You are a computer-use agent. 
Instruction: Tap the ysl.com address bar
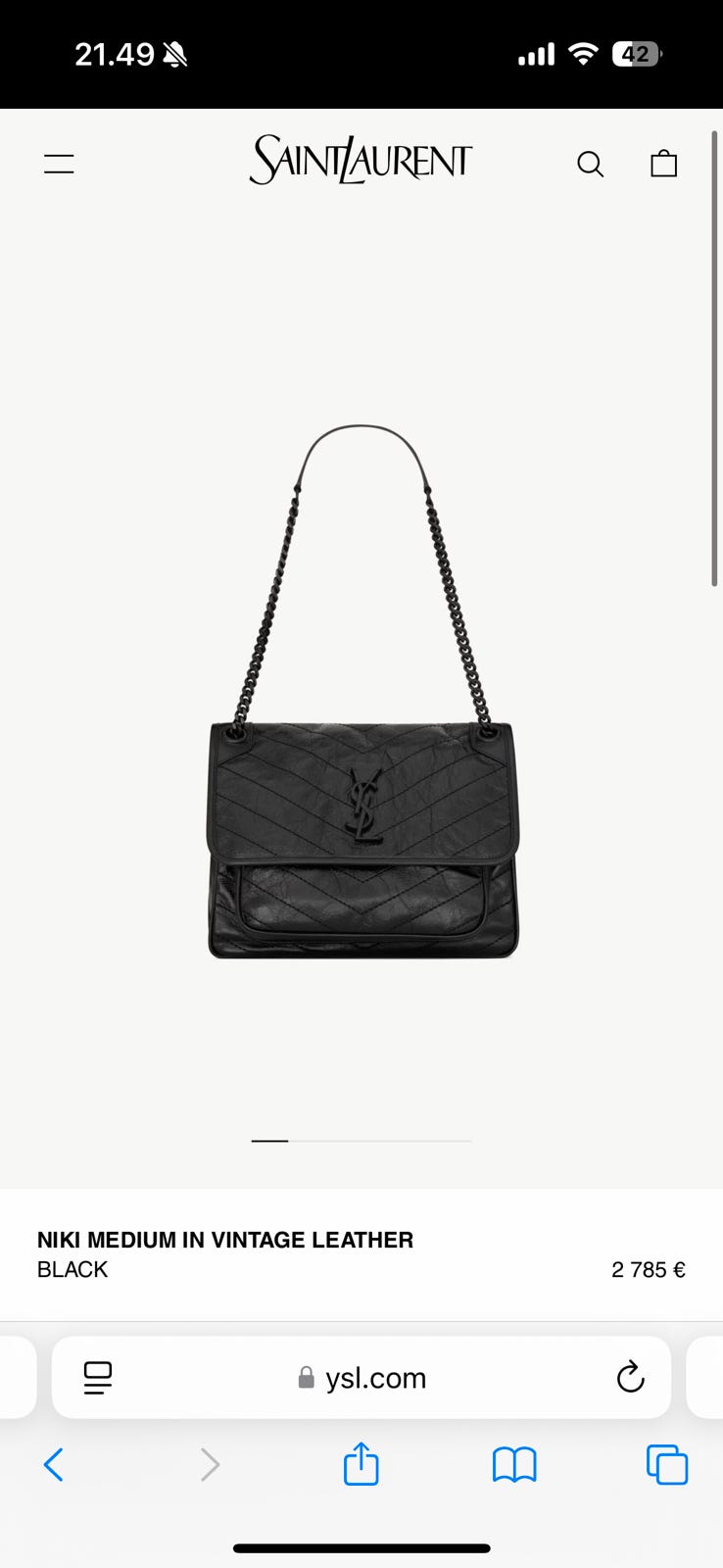(362, 1377)
